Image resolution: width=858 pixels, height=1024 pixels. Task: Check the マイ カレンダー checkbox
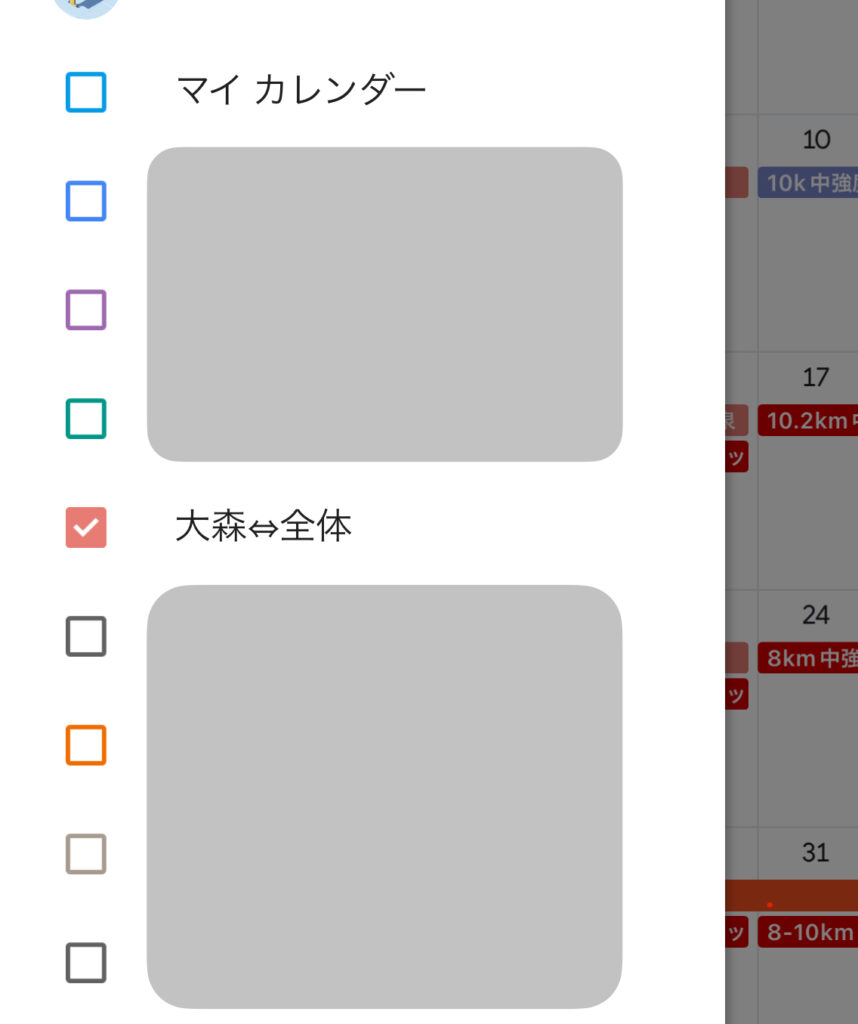(x=86, y=93)
